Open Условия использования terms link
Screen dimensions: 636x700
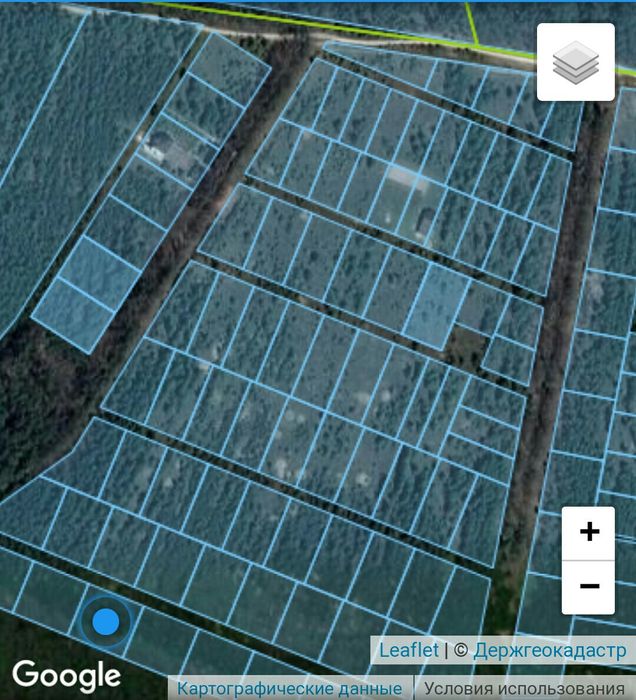click(524, 689)
